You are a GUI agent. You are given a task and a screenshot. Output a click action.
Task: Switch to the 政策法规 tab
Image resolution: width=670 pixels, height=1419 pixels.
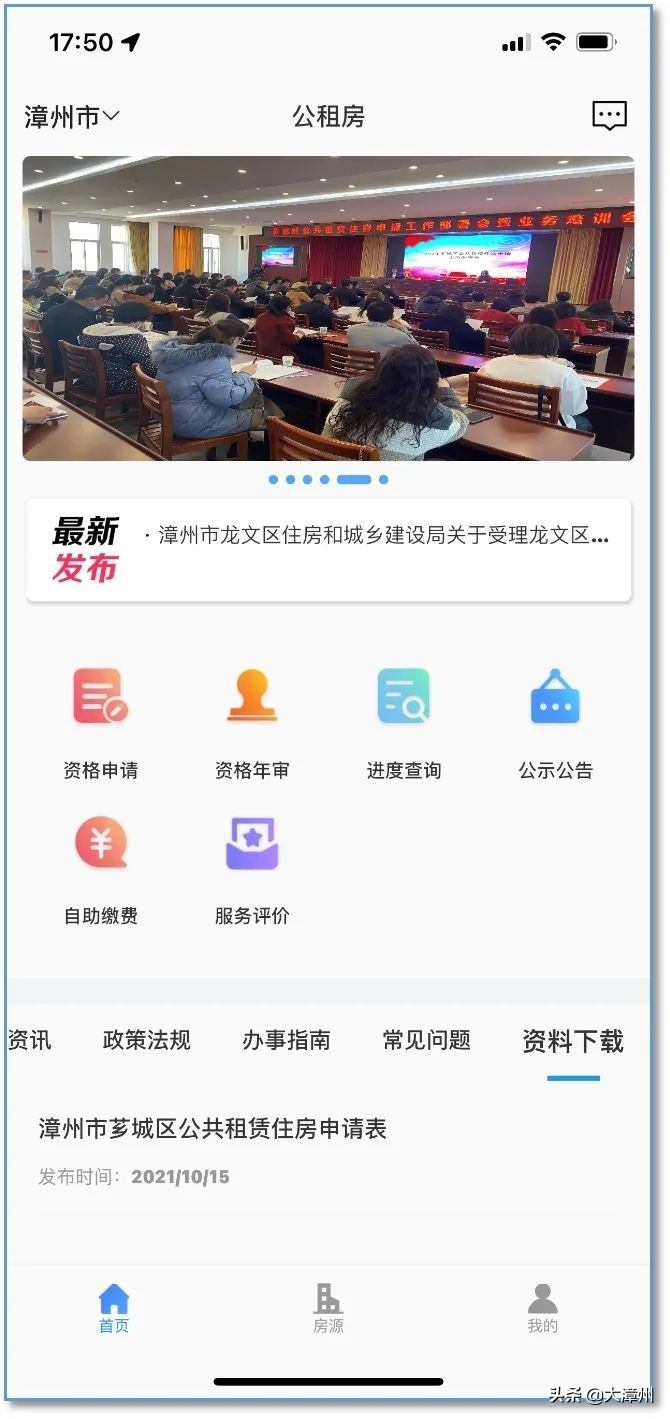[147, 1040]
